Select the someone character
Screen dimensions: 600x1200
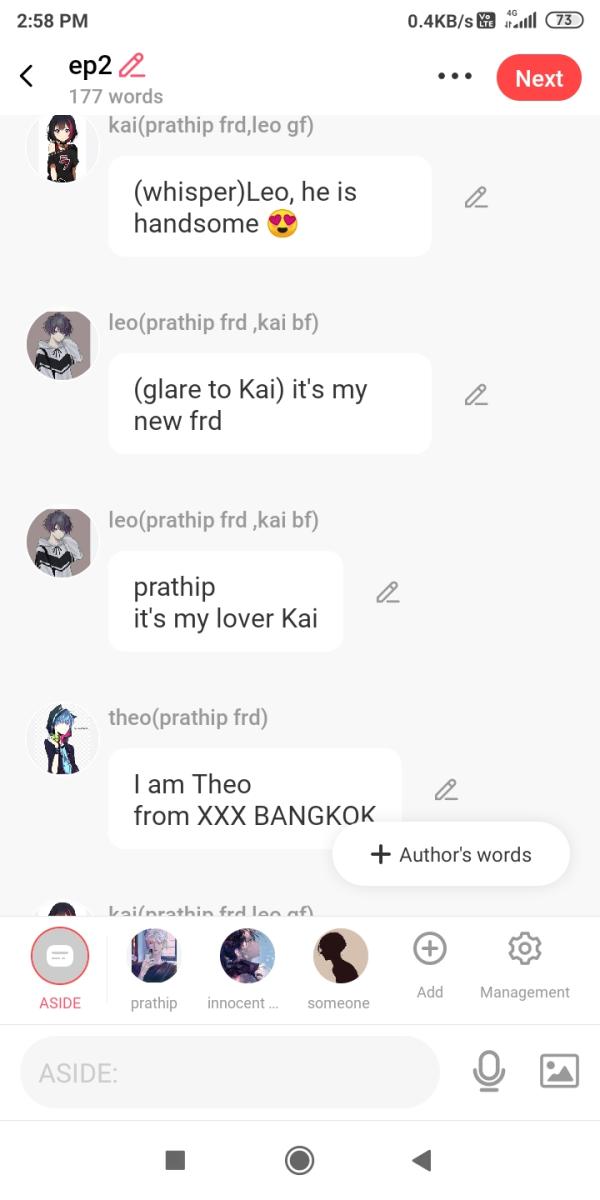pyautogui.click(x=340, y=957)
